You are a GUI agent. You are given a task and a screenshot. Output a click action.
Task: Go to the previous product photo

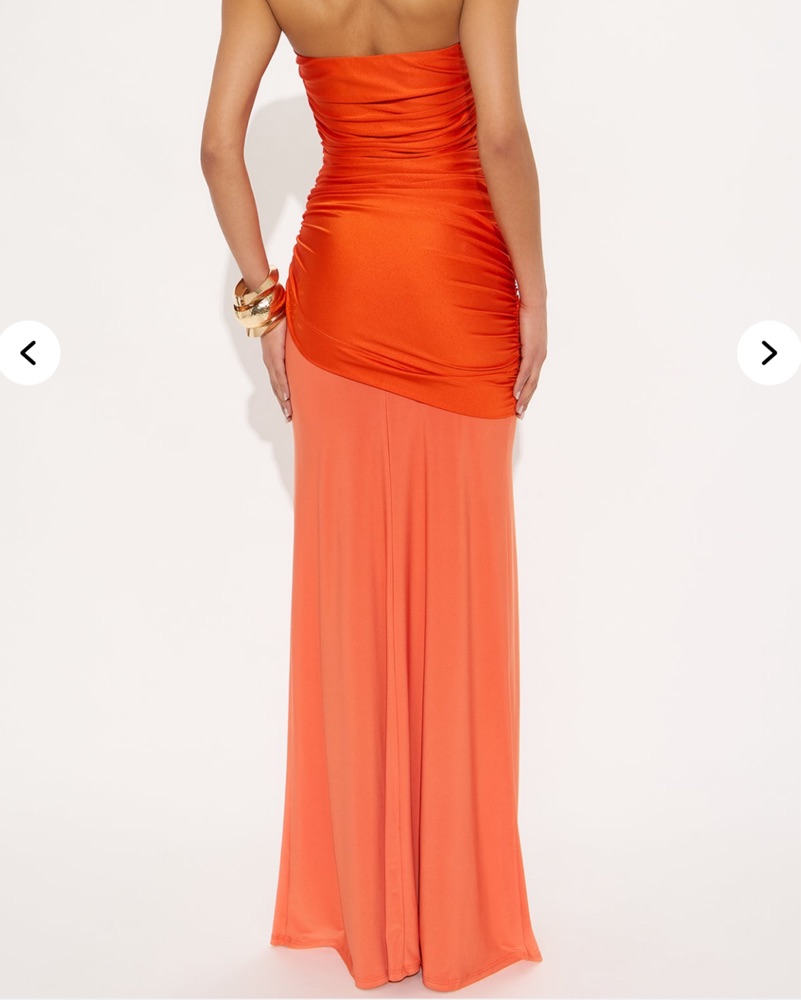point(28,353)
